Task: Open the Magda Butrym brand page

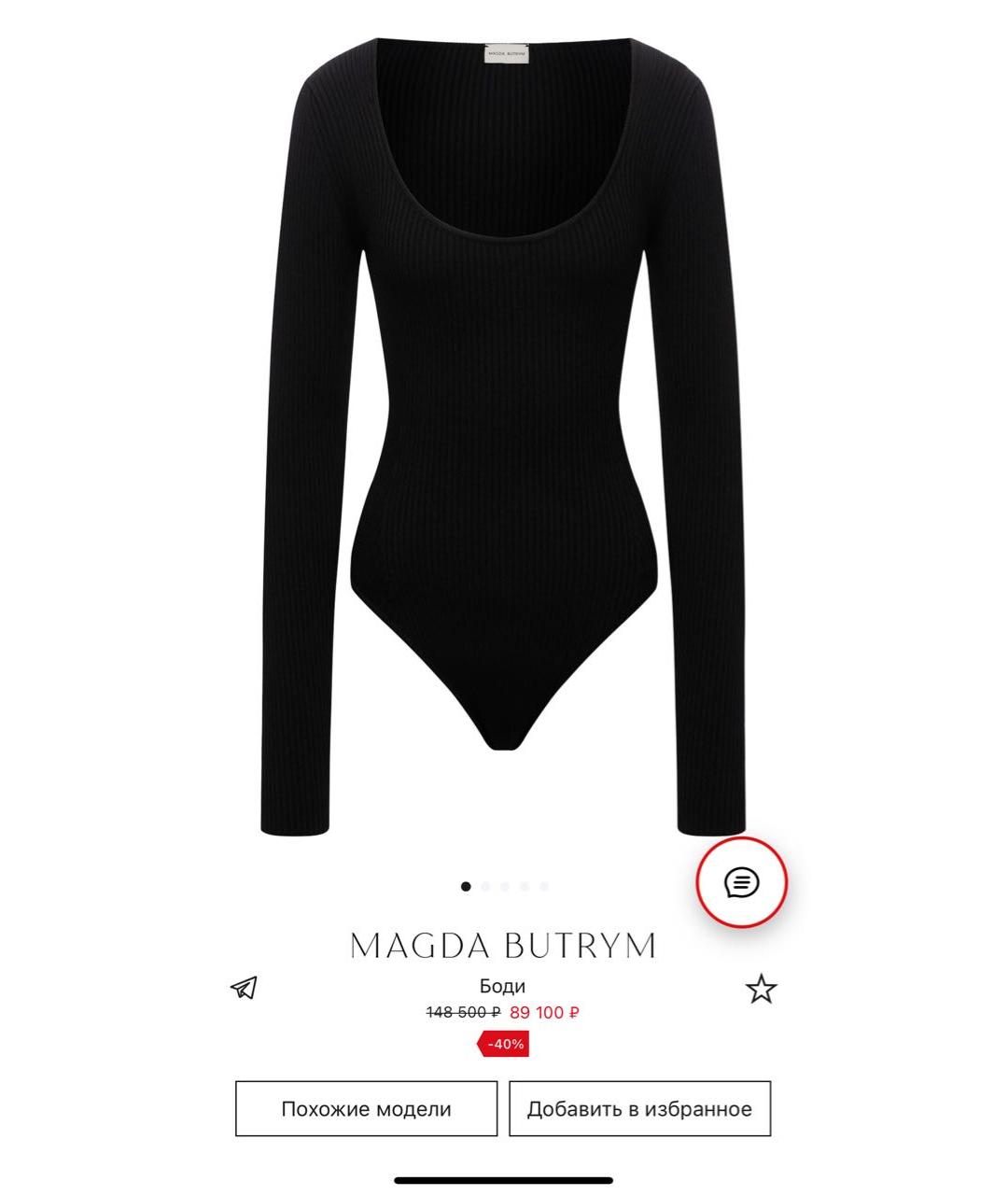Action: pyautogui.click(x=503, y=946)
